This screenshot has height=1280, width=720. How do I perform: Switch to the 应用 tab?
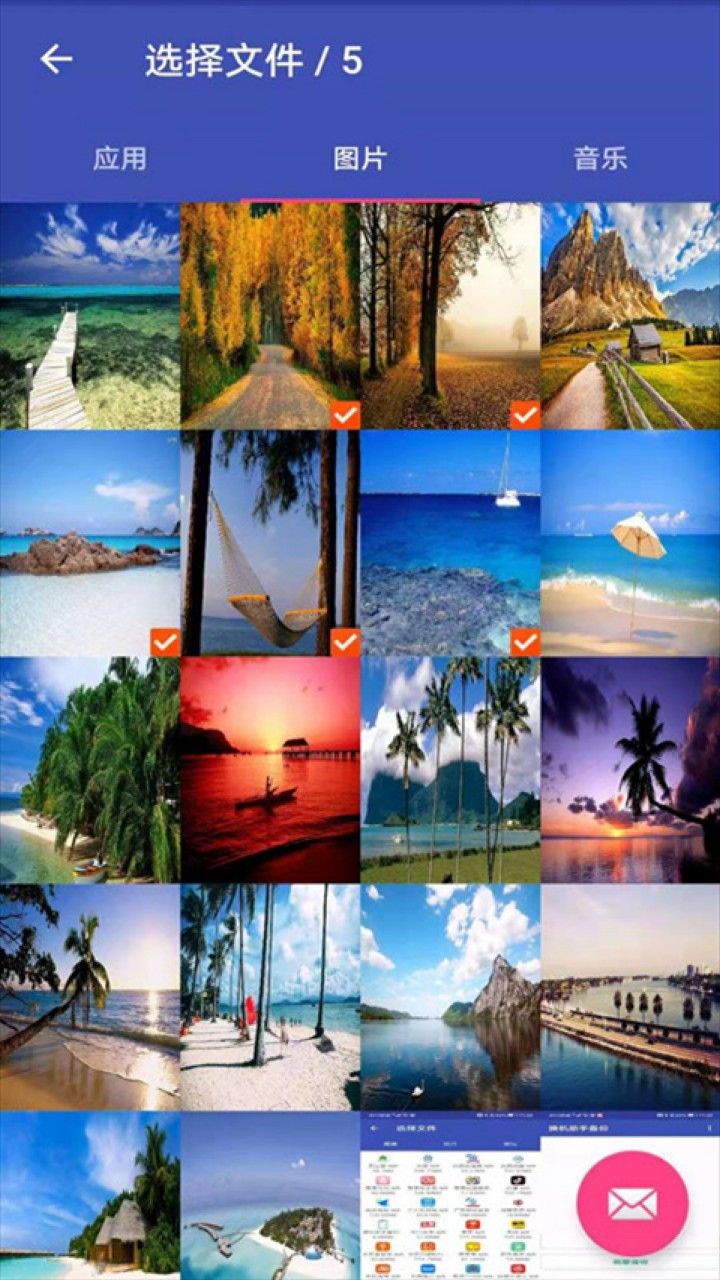[x=120, y=158]
